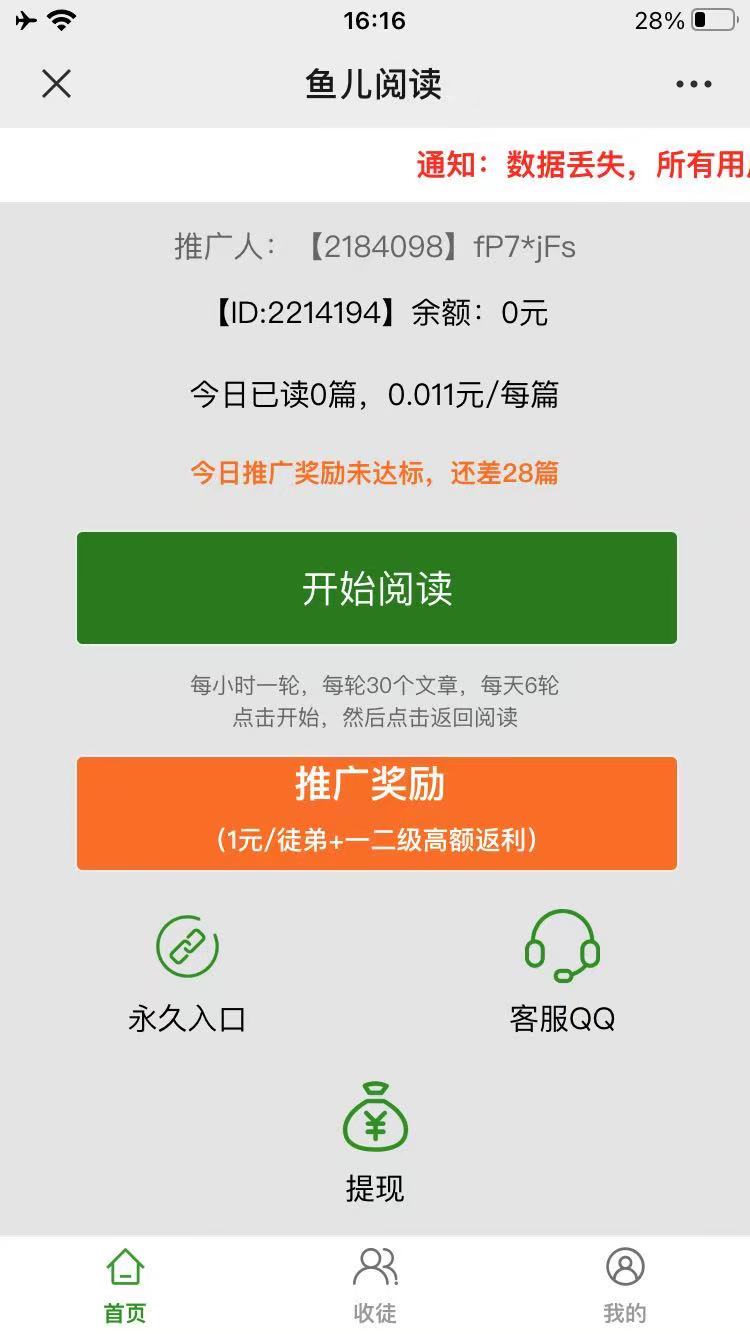The height and width of the screenshot is (1334, 750).
Task: Open 提现 to withdraw balance
Action: tap(375, 1118)
